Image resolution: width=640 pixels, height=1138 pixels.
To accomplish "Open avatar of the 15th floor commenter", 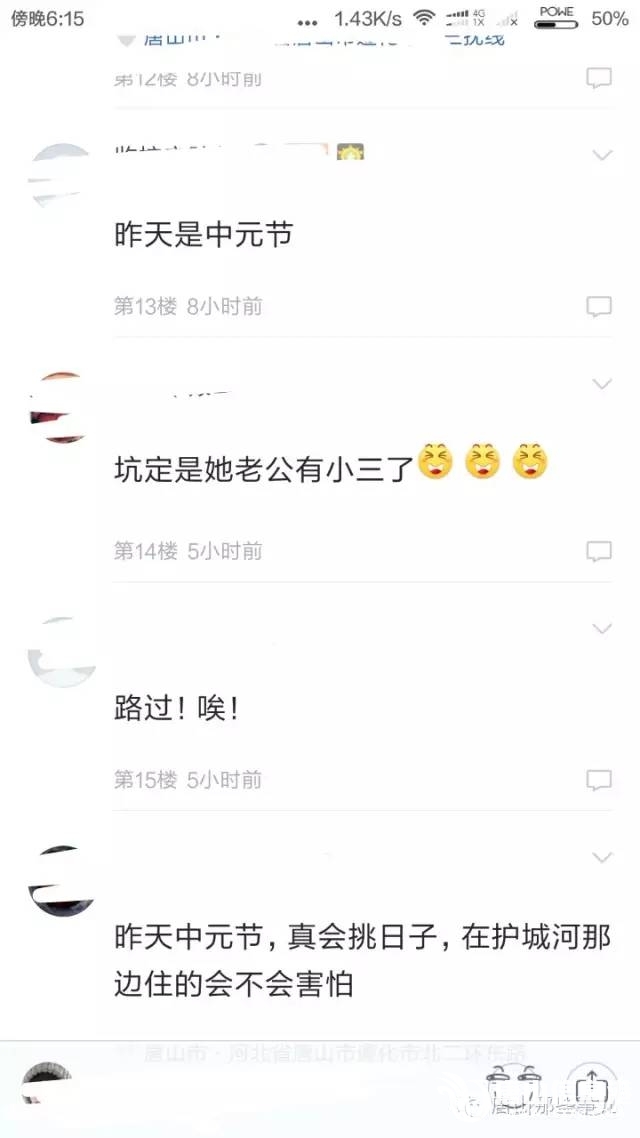I will point(62,652).
